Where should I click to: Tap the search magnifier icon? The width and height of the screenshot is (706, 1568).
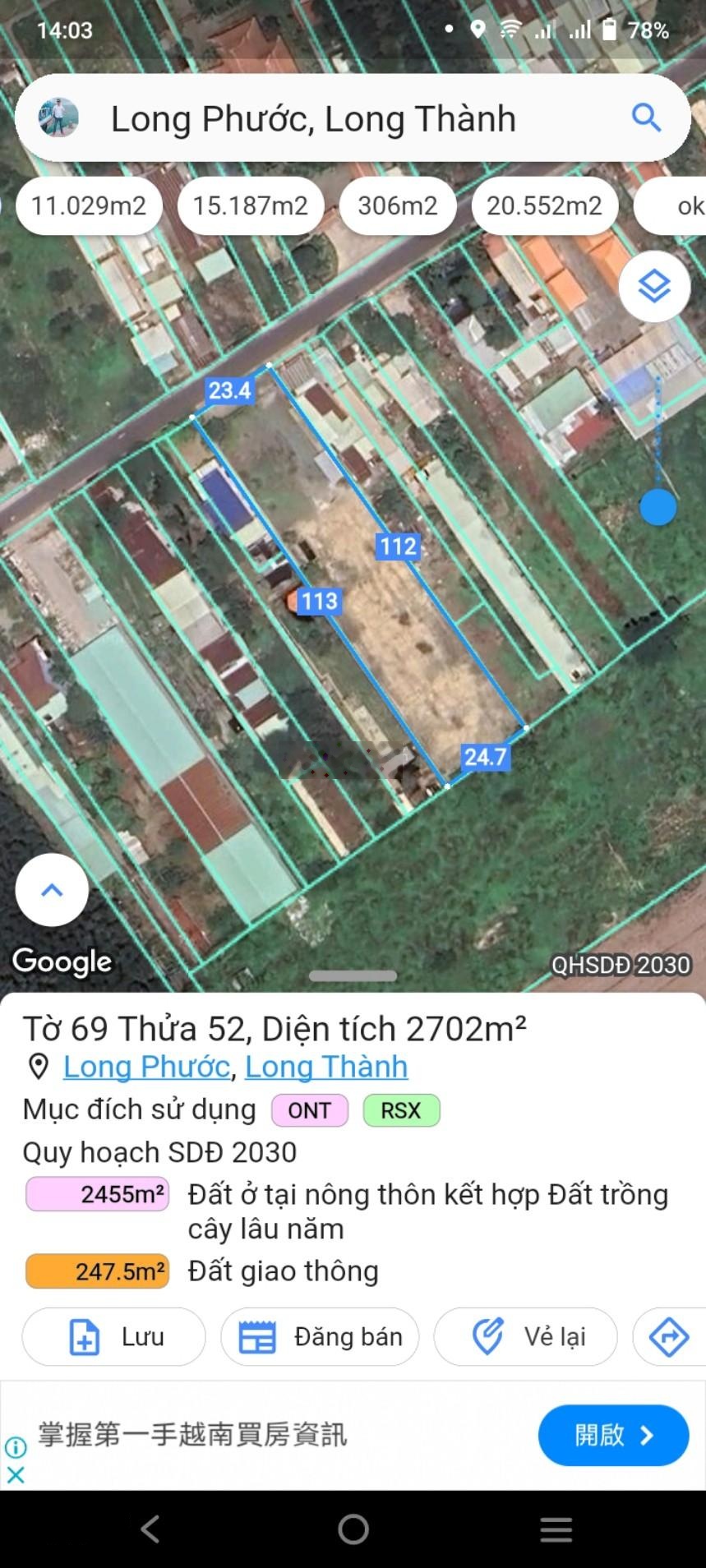coord(647,118)
